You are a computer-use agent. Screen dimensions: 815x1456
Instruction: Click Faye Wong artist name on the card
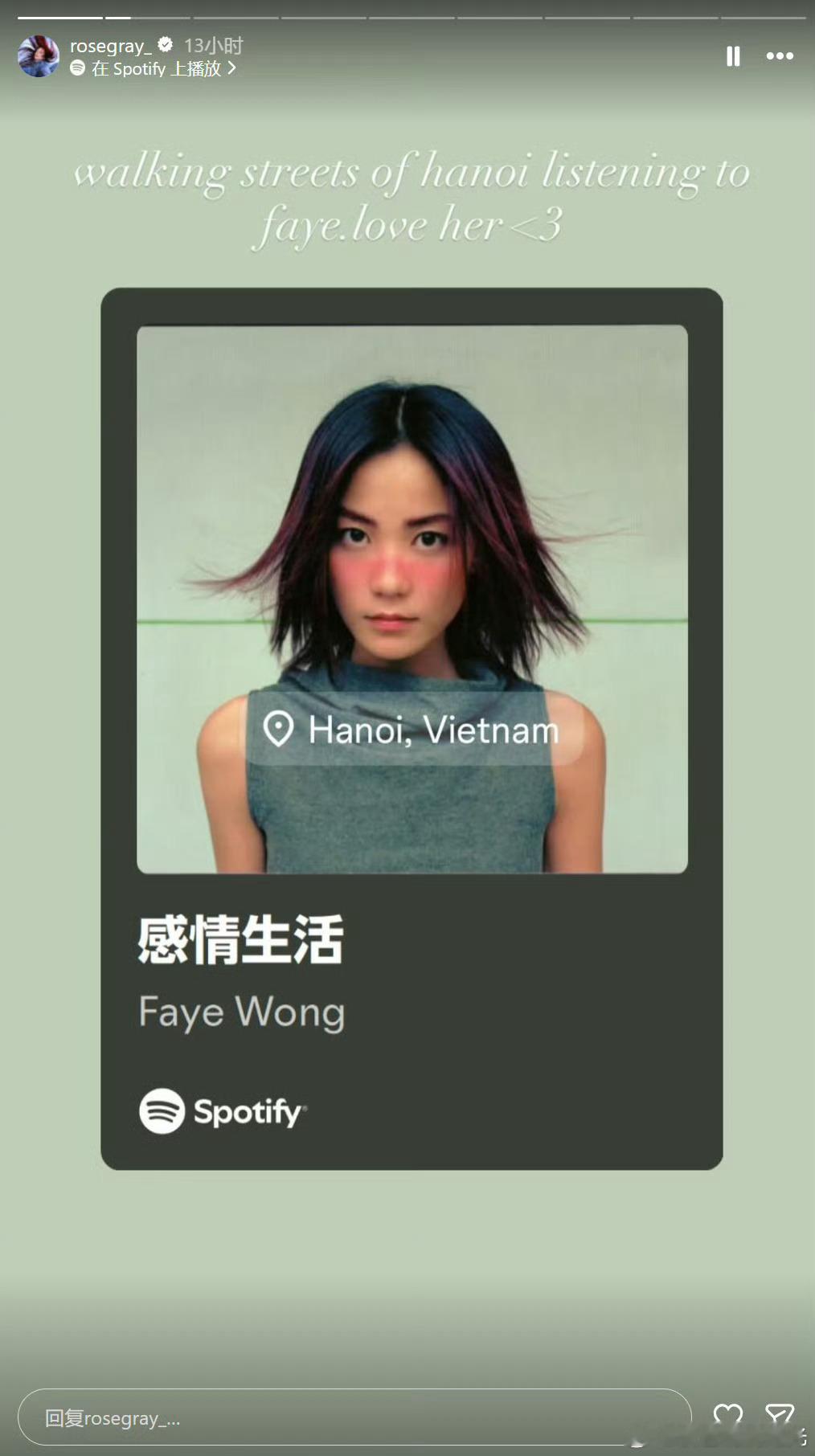(x=240, y=1012)
